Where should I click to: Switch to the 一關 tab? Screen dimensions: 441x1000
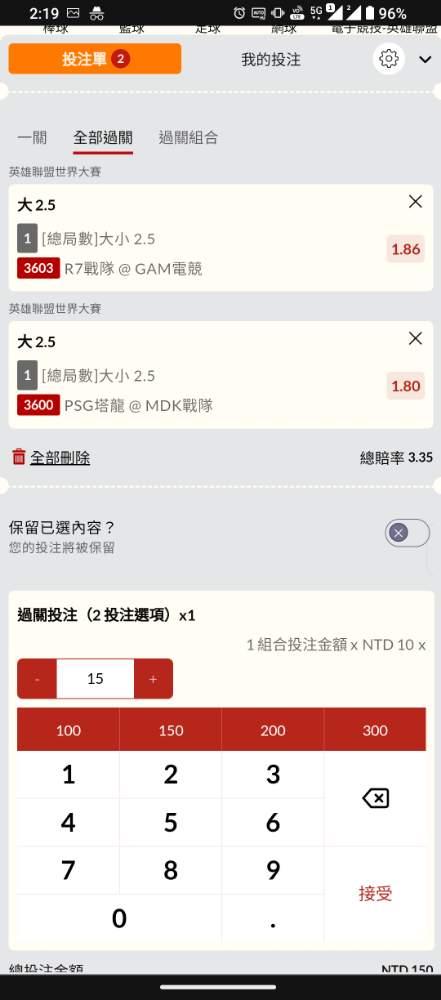pos(32,137)
